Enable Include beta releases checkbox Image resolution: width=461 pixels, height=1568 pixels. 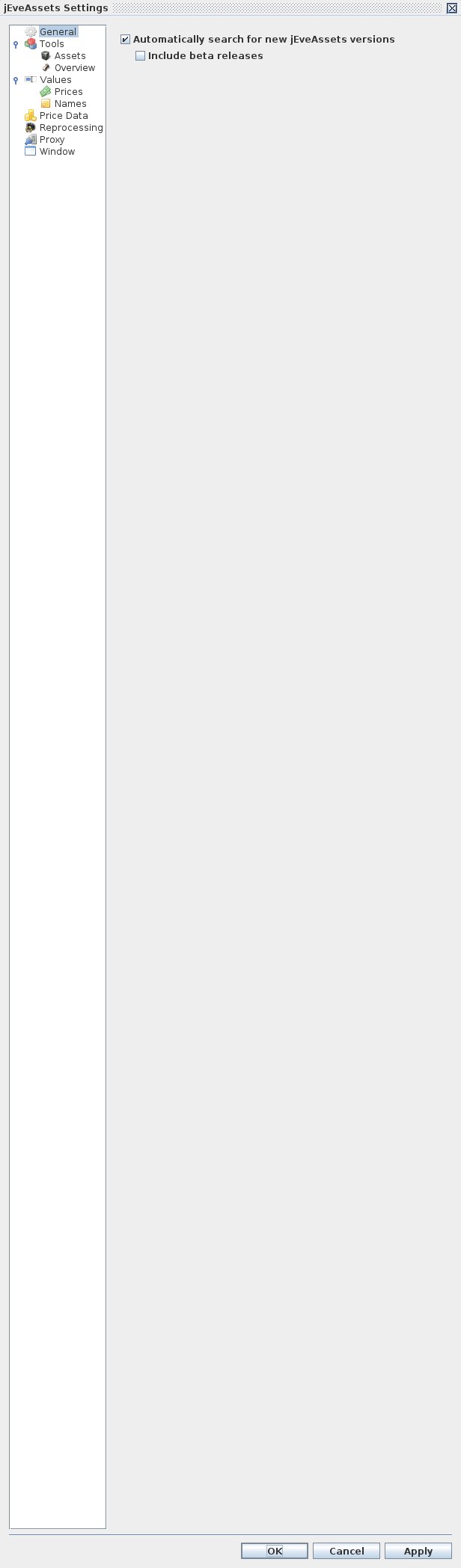(141, 56)
